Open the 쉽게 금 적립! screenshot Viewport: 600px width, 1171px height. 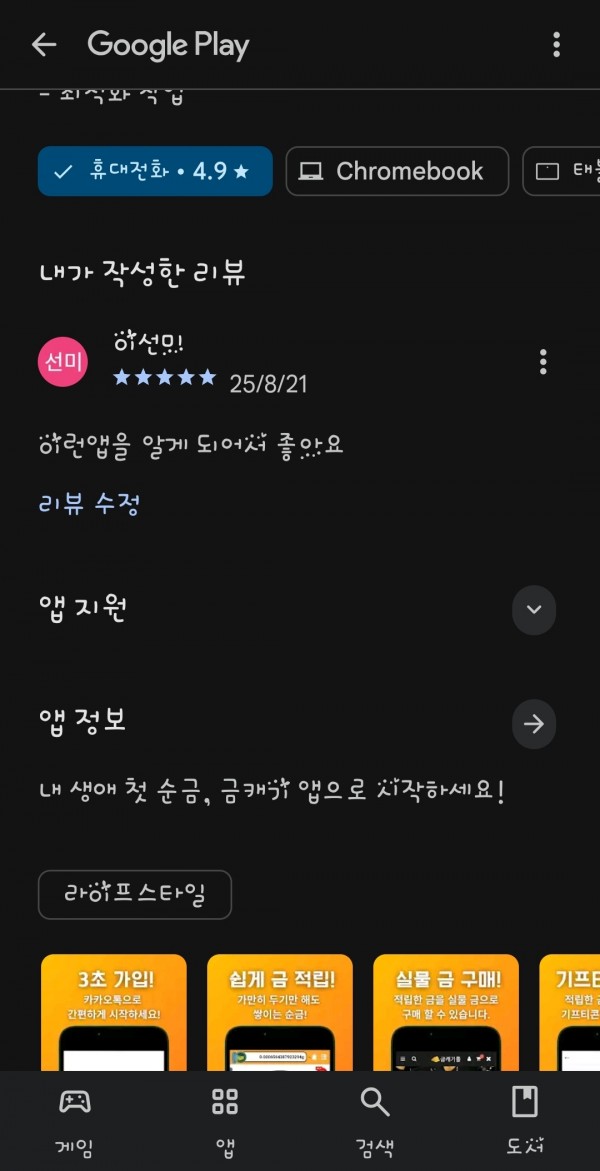point(279,1013)
